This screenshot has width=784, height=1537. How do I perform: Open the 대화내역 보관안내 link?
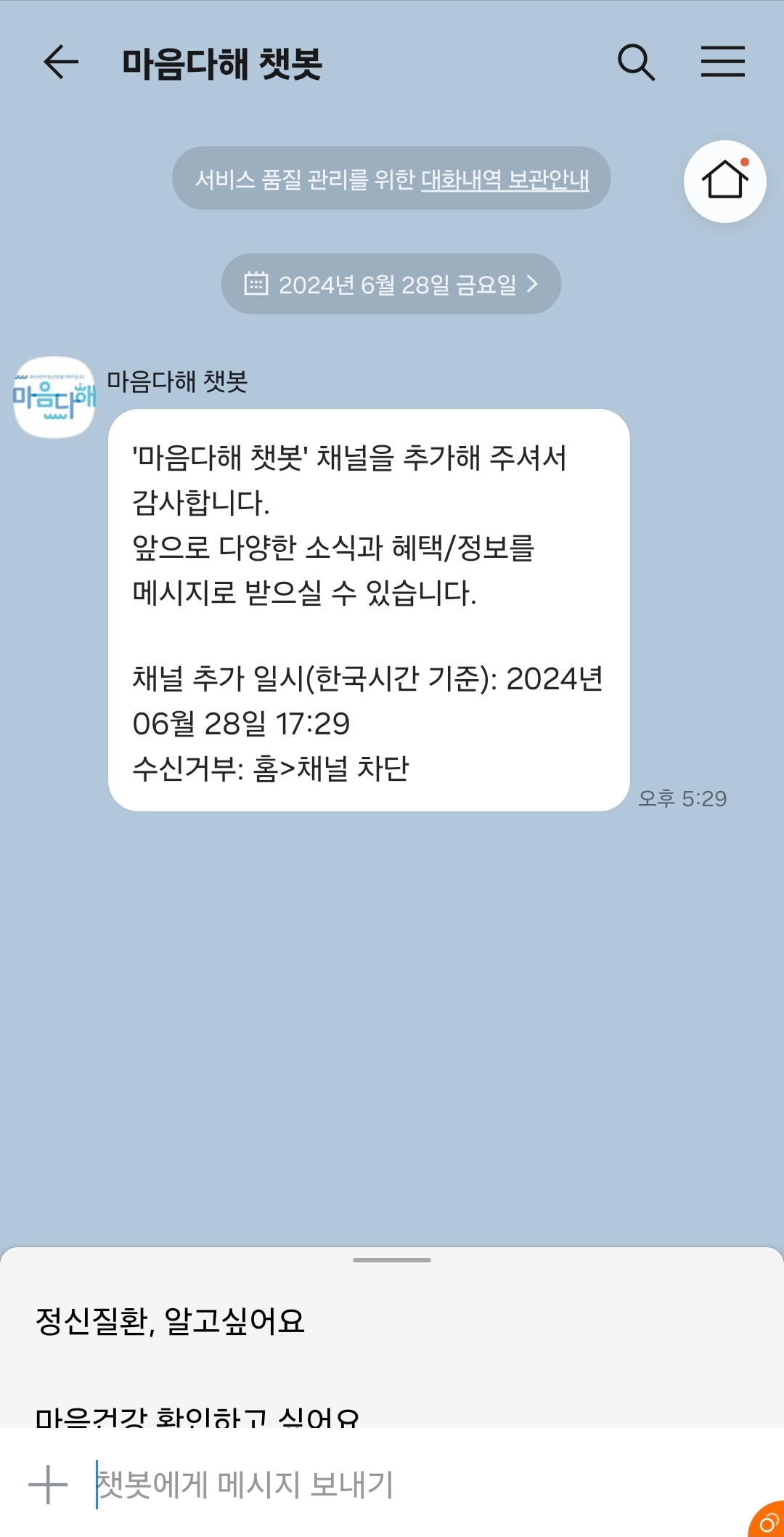click(x=505, y=179)
